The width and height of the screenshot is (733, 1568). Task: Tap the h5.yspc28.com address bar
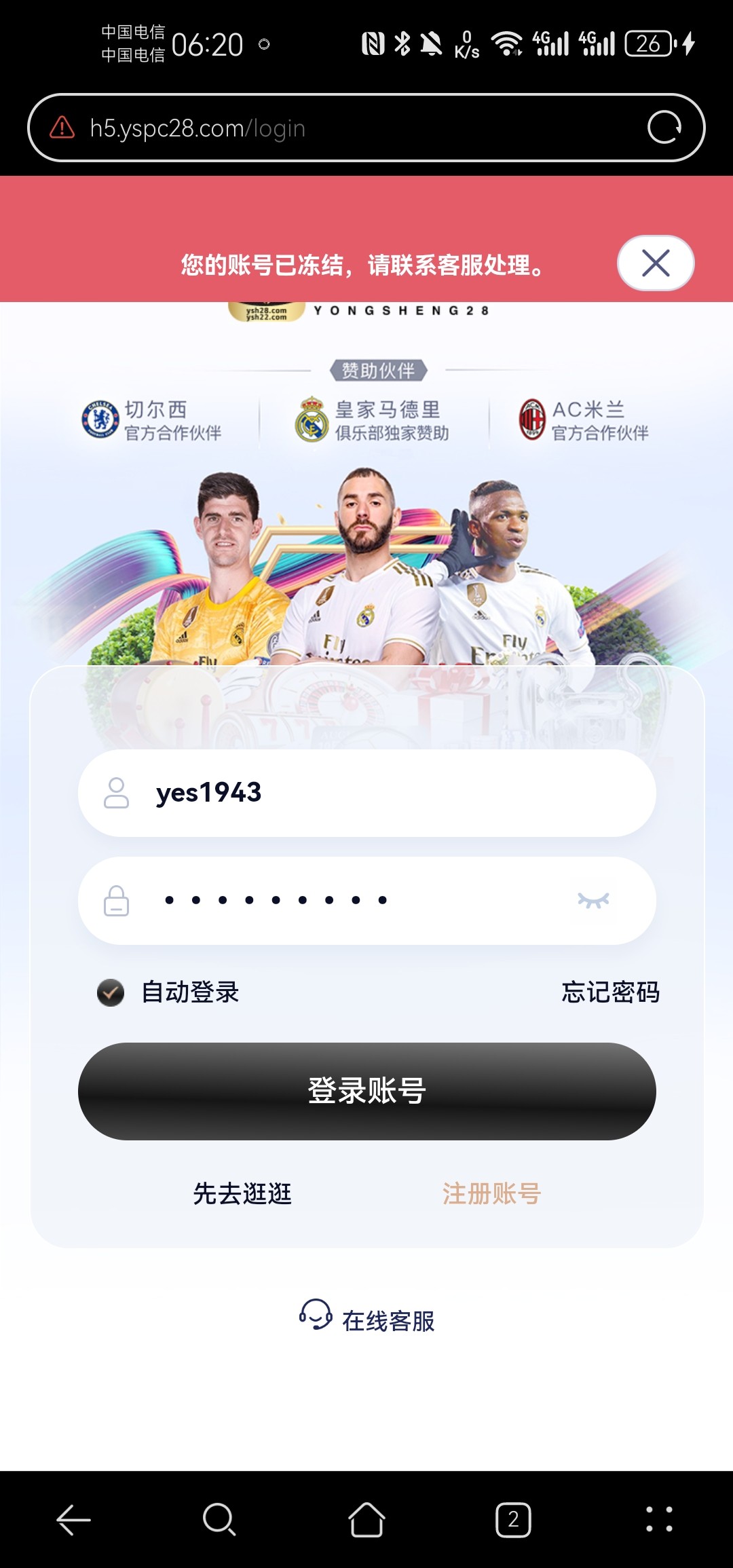[x=339, y=128]
